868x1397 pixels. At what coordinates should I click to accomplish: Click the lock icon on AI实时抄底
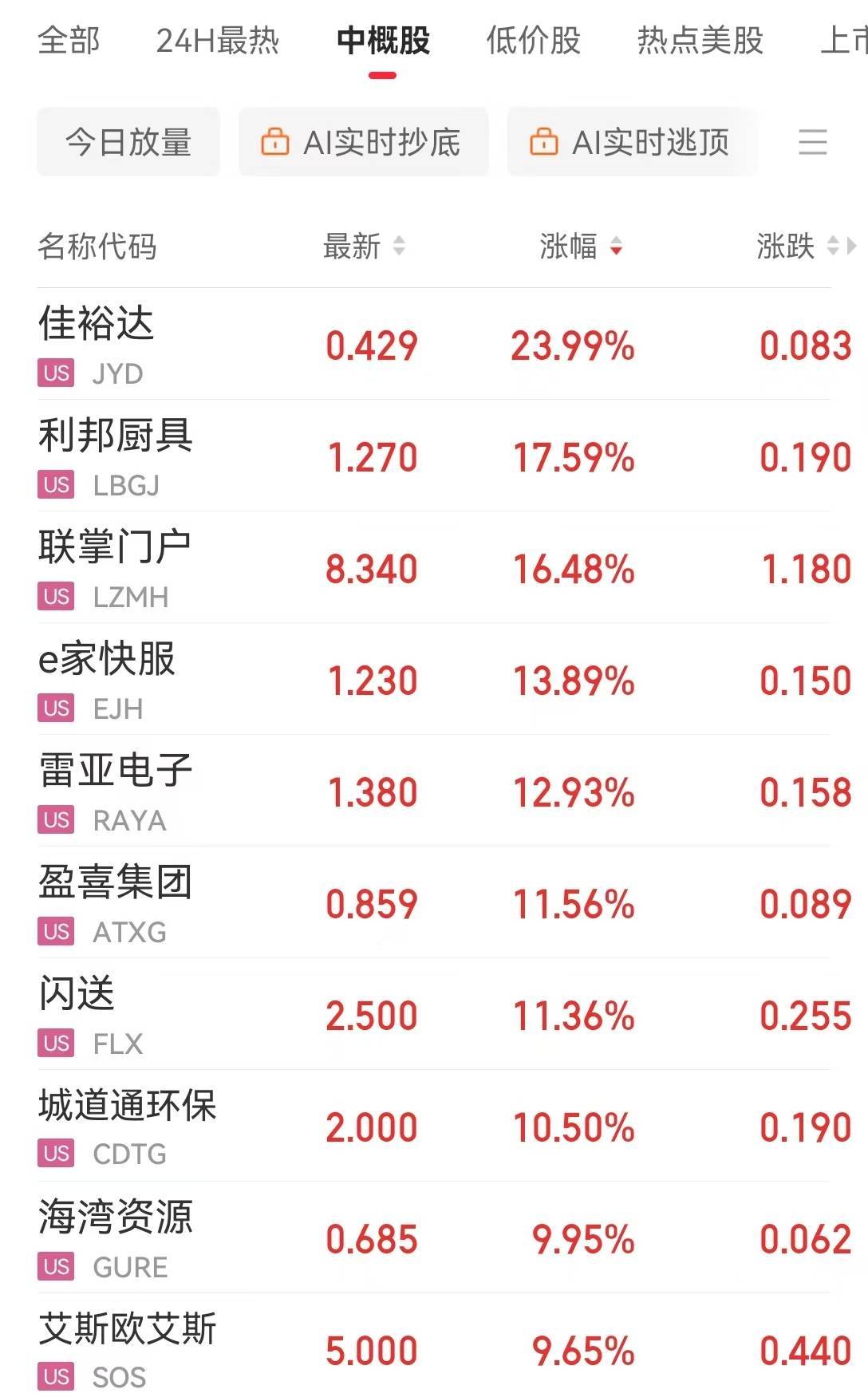coord(275,142)
